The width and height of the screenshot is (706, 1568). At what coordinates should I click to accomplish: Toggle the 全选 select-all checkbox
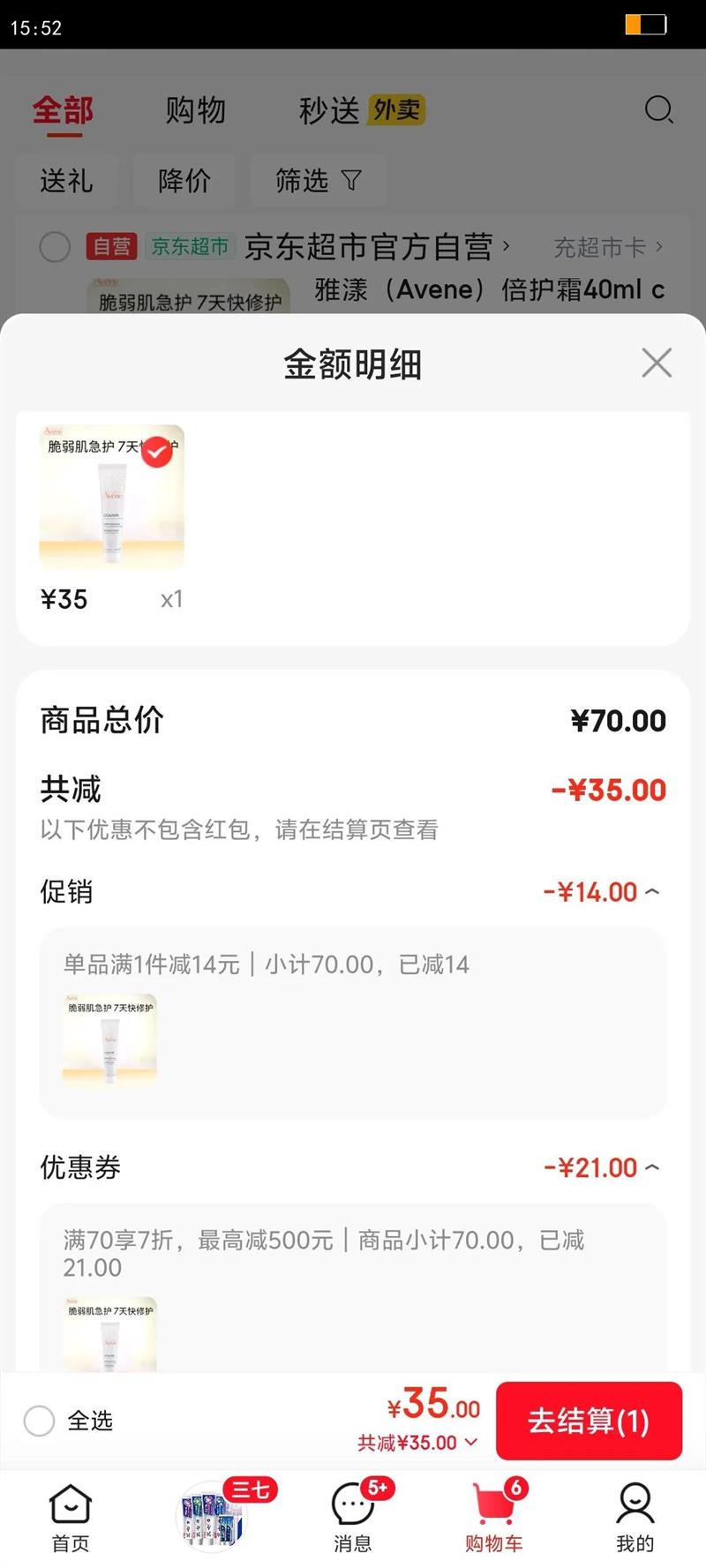(40, 1421)
